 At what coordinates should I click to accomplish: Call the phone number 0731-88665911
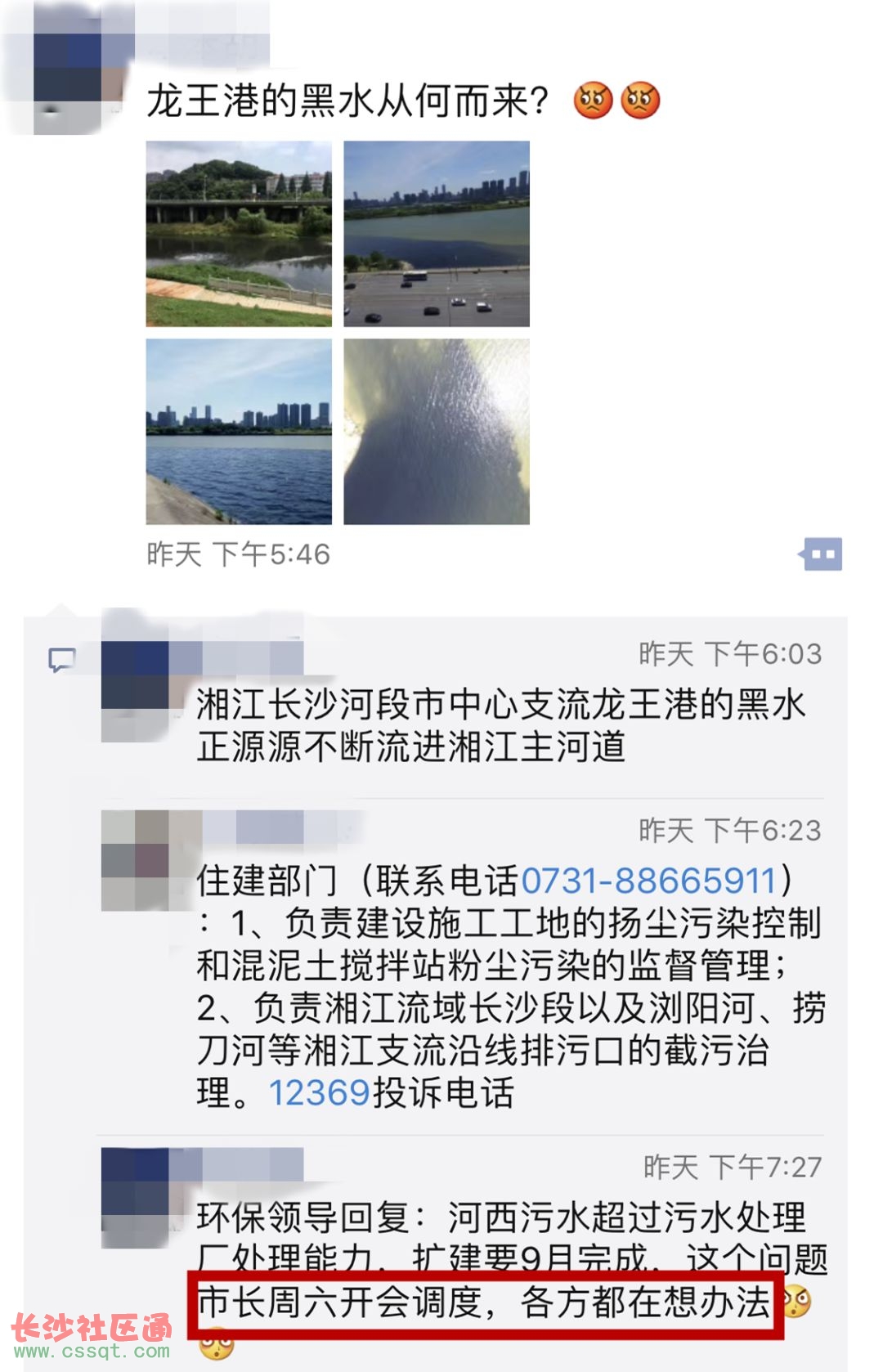click(x=648, y=881)
